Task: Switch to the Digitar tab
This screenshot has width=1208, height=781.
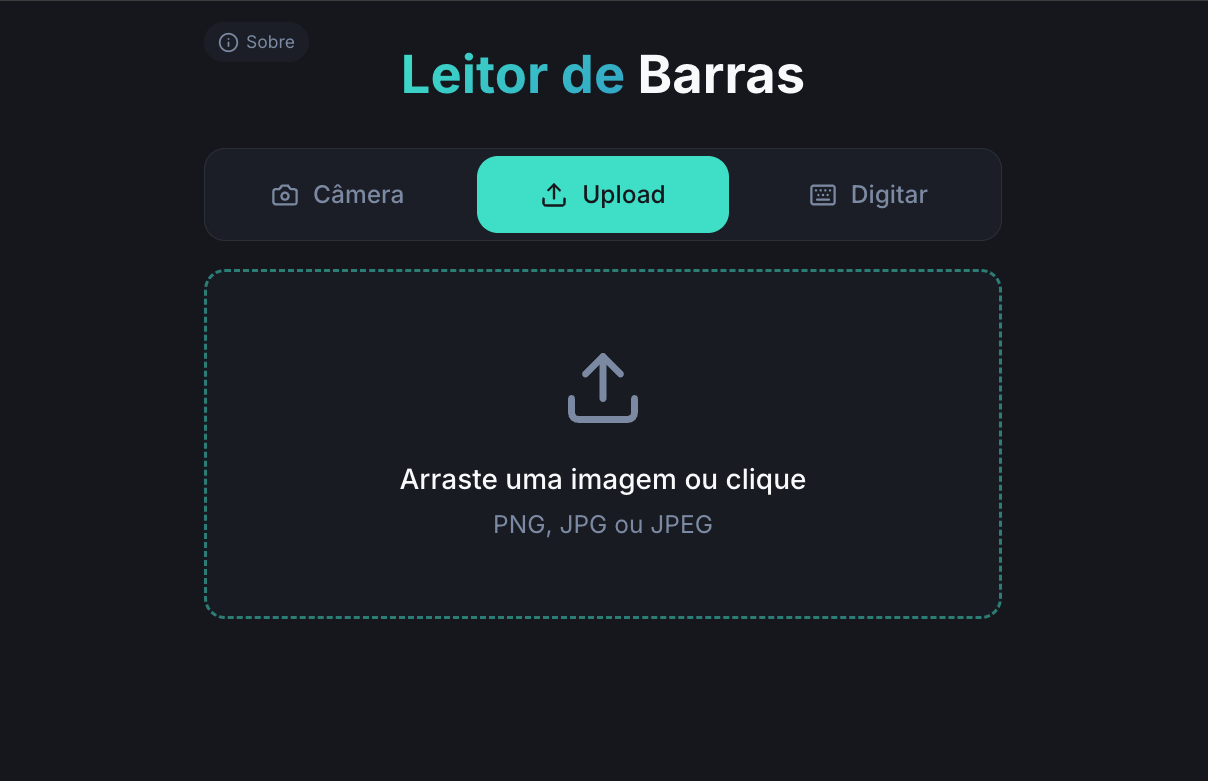Action: (x=868, y=195)
